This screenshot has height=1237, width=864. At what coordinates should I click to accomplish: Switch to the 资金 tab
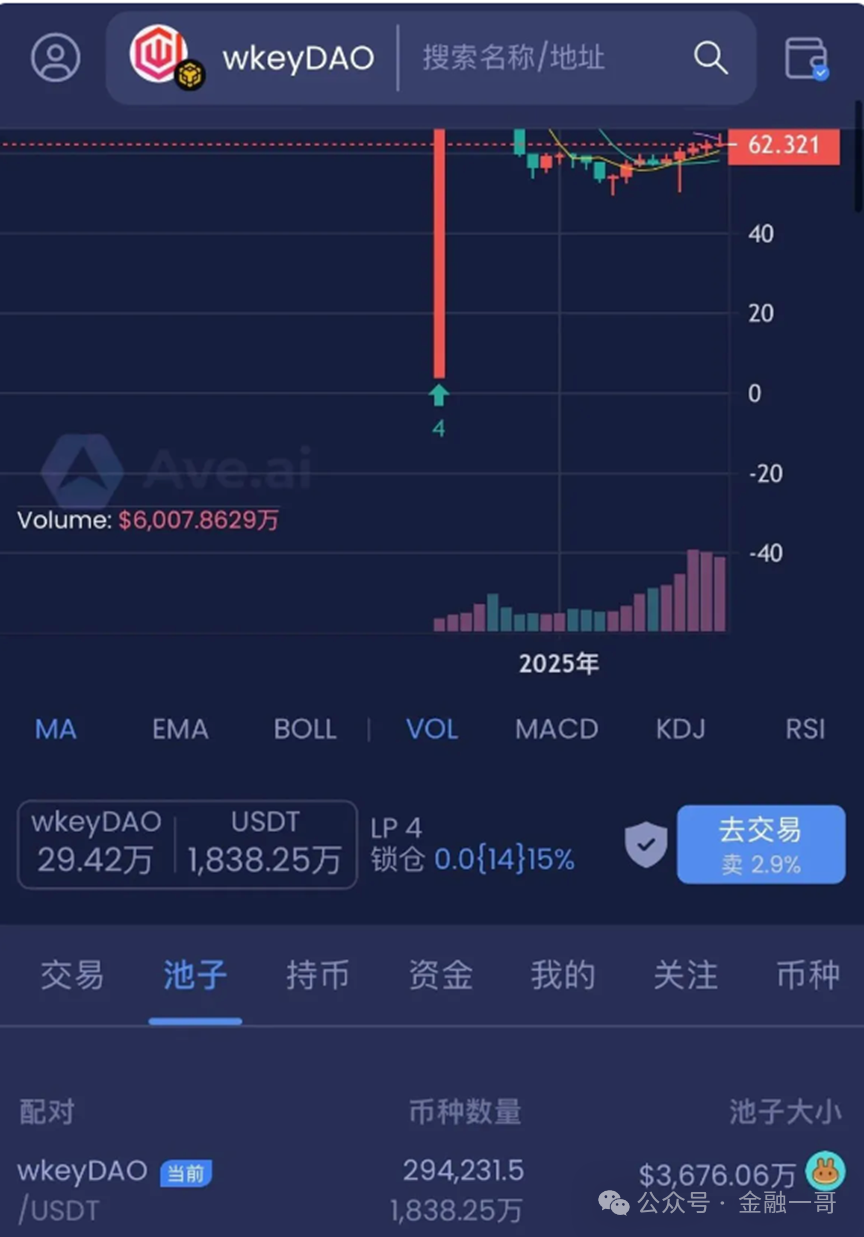pos(439,975)
